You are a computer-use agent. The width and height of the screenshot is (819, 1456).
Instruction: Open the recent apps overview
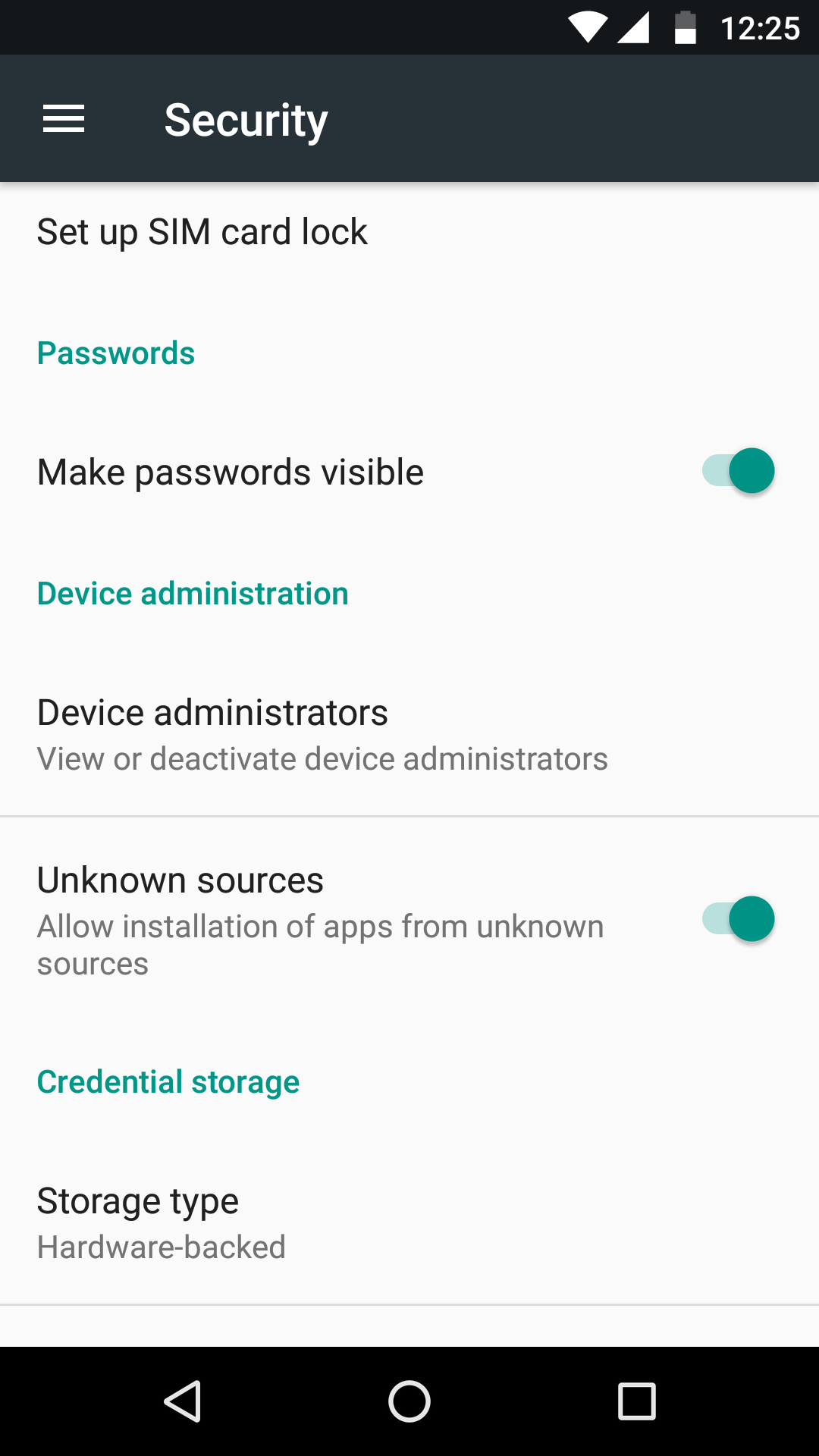[637, 1401]
